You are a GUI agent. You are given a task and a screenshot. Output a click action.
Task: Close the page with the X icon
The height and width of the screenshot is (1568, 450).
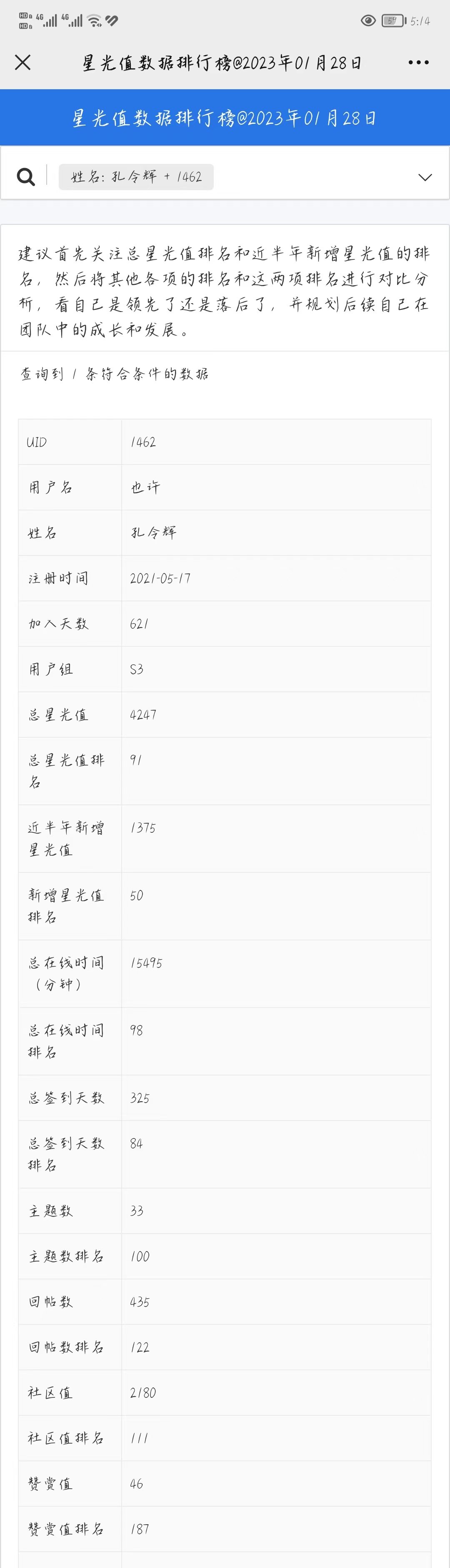[x=22, y=62]
